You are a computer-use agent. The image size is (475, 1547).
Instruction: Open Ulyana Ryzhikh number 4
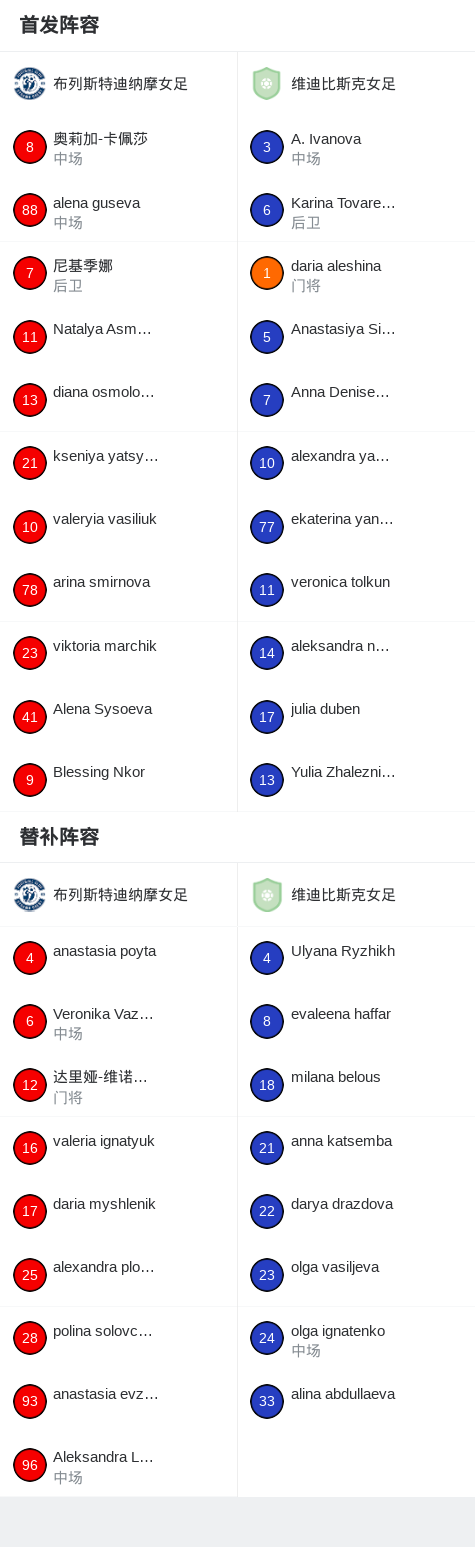point(356,959)
